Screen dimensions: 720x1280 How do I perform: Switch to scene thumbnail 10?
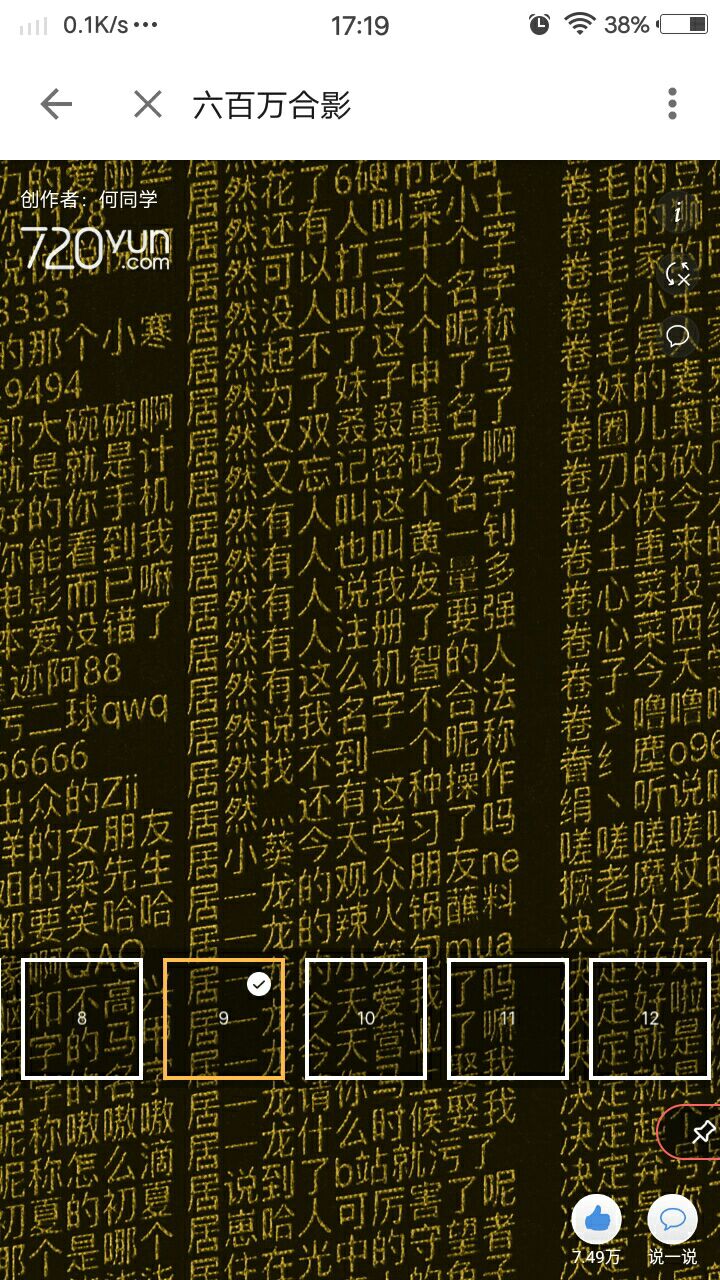point(366,1018)
